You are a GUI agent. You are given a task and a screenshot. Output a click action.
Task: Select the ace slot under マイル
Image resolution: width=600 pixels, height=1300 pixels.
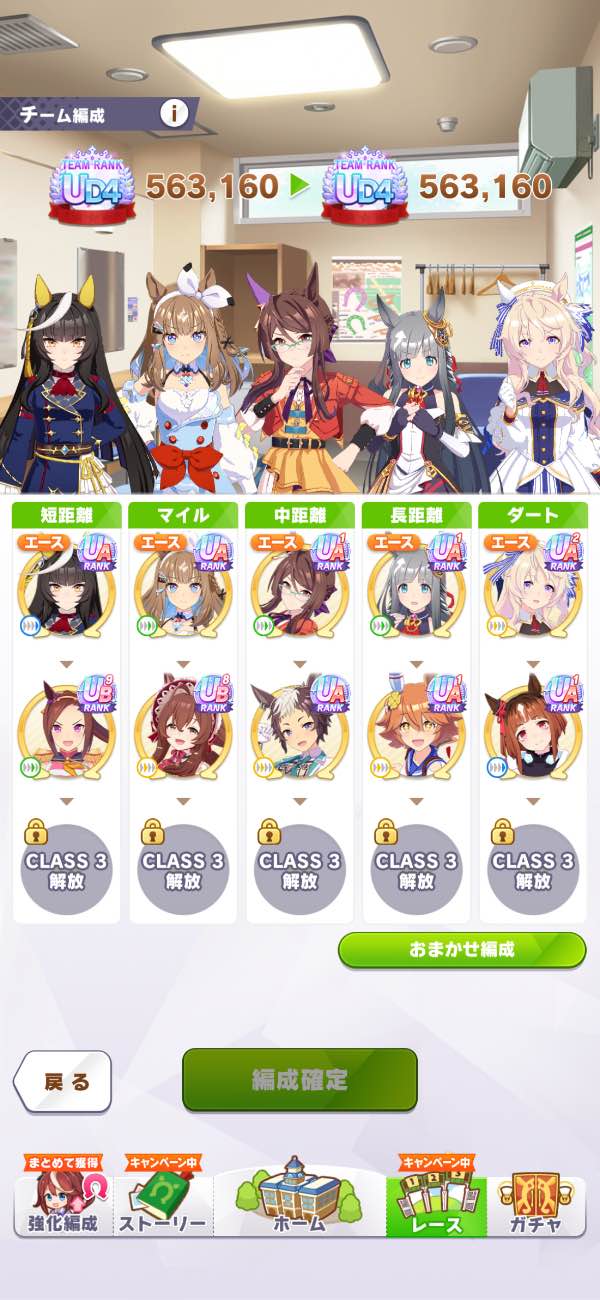(x=183, y=588)
